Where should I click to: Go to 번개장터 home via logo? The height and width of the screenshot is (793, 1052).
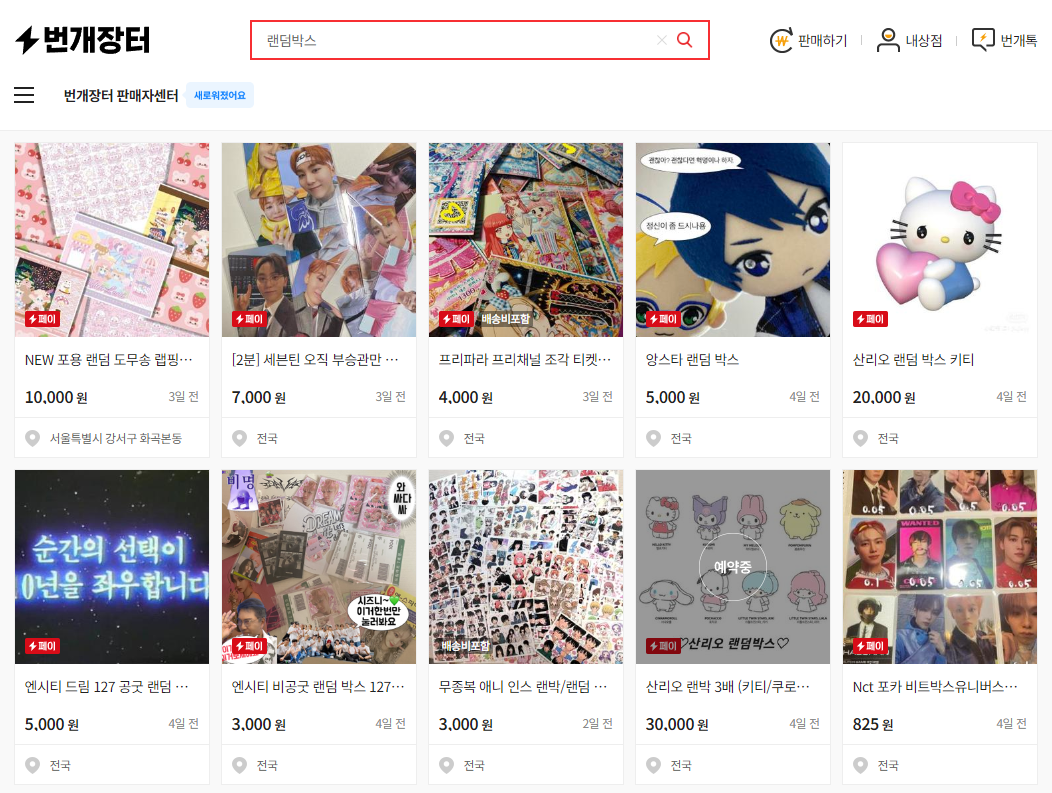[x=83, y=40]
